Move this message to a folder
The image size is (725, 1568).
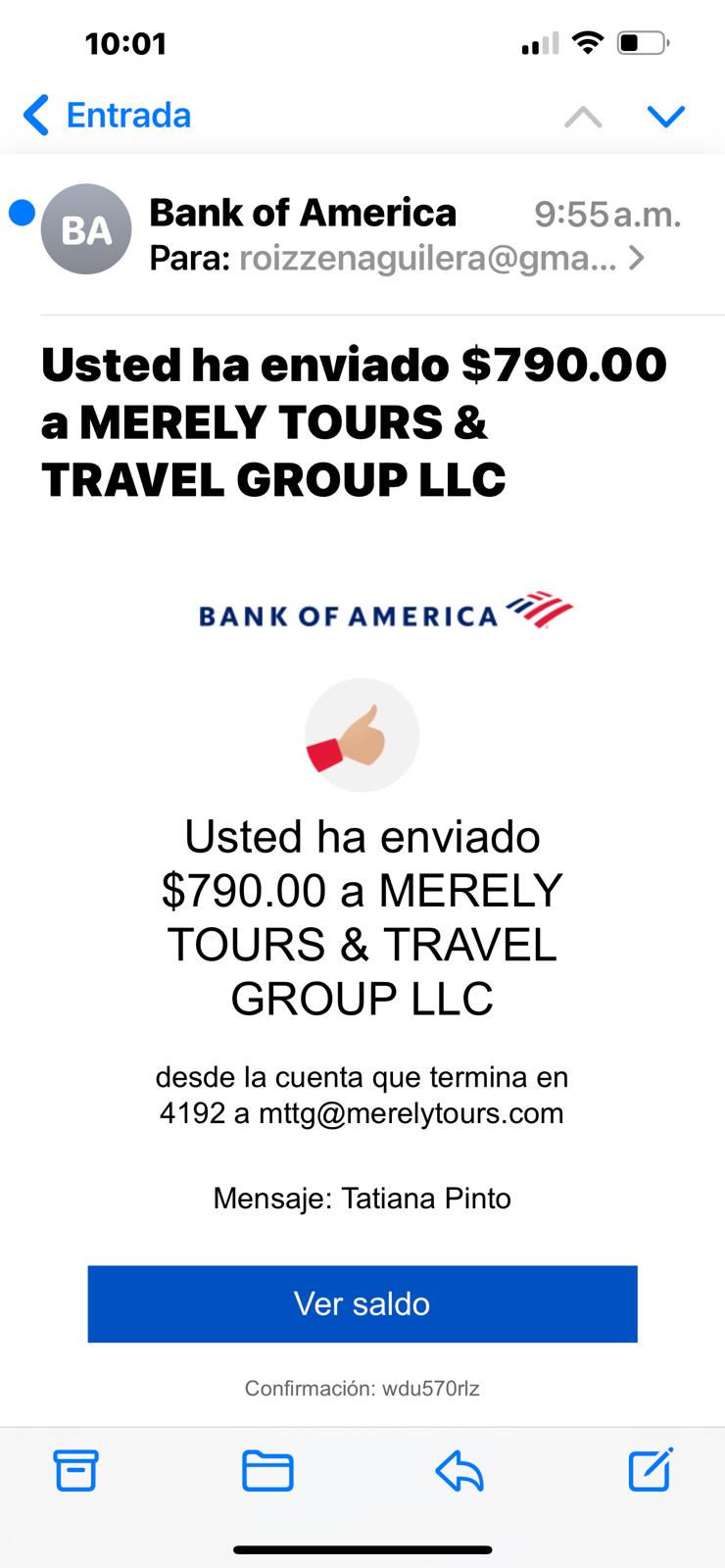(267, 1470)
